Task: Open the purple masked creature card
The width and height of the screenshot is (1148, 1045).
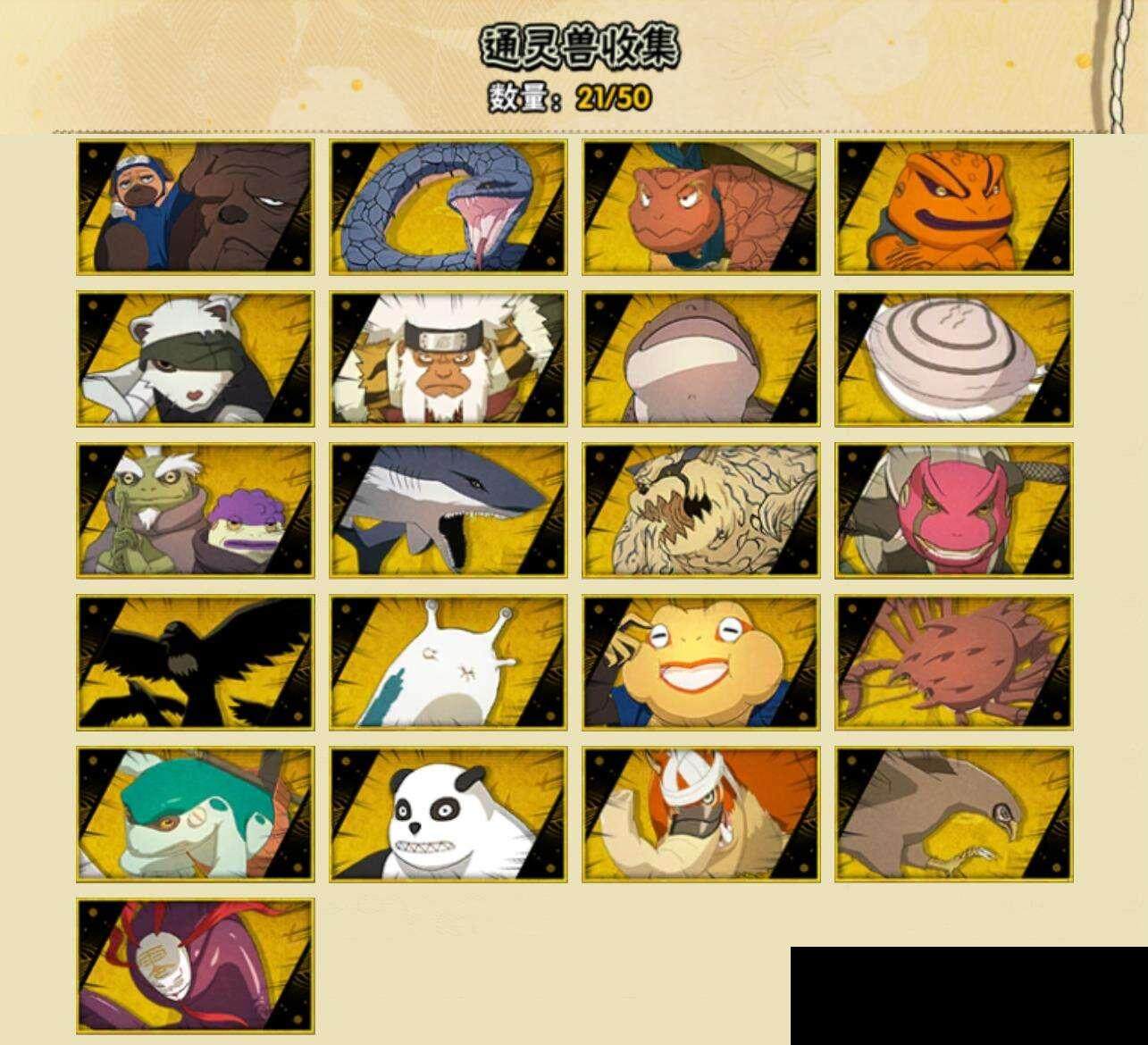Action: click(195, 966)
